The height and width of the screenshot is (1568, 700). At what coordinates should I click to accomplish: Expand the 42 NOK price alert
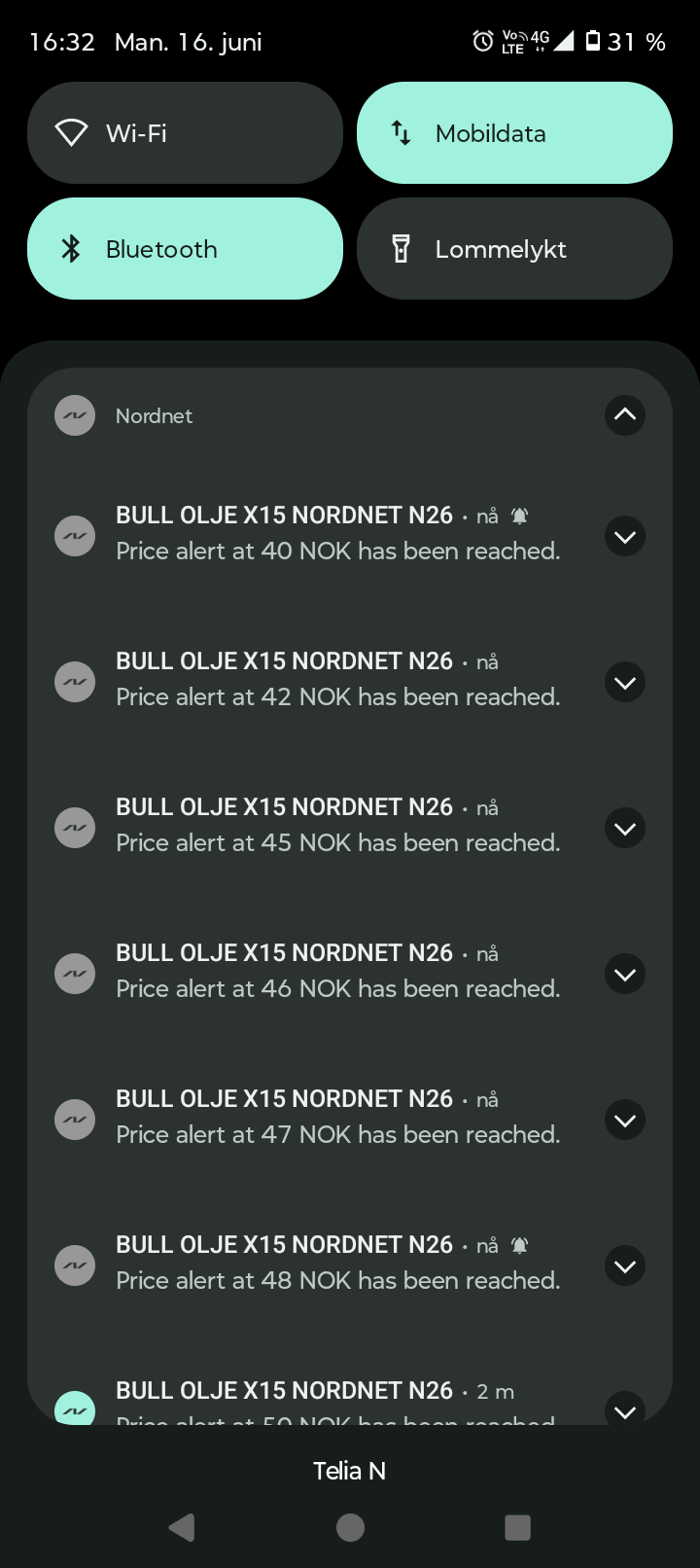point(625,683)
